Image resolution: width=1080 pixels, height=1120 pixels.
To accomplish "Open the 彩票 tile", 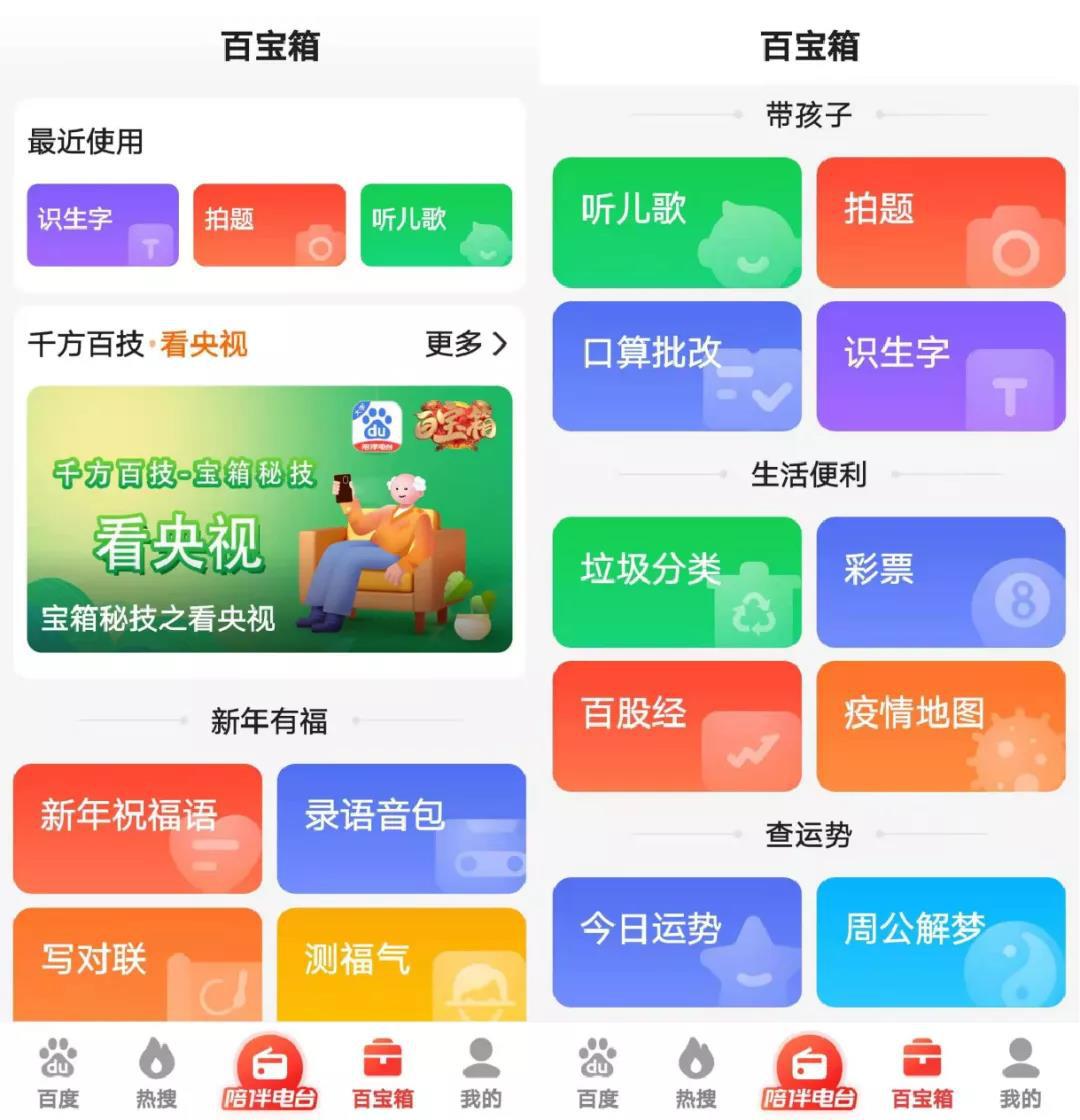I will click(941, 582).
